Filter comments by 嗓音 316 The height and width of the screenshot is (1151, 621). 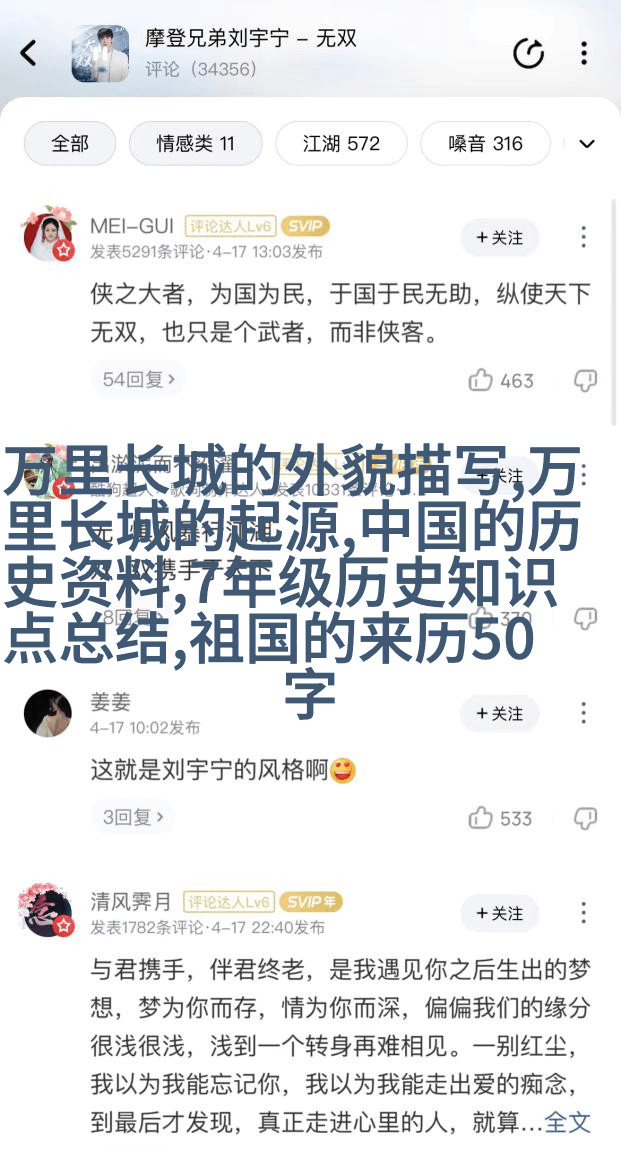point(485,144)
